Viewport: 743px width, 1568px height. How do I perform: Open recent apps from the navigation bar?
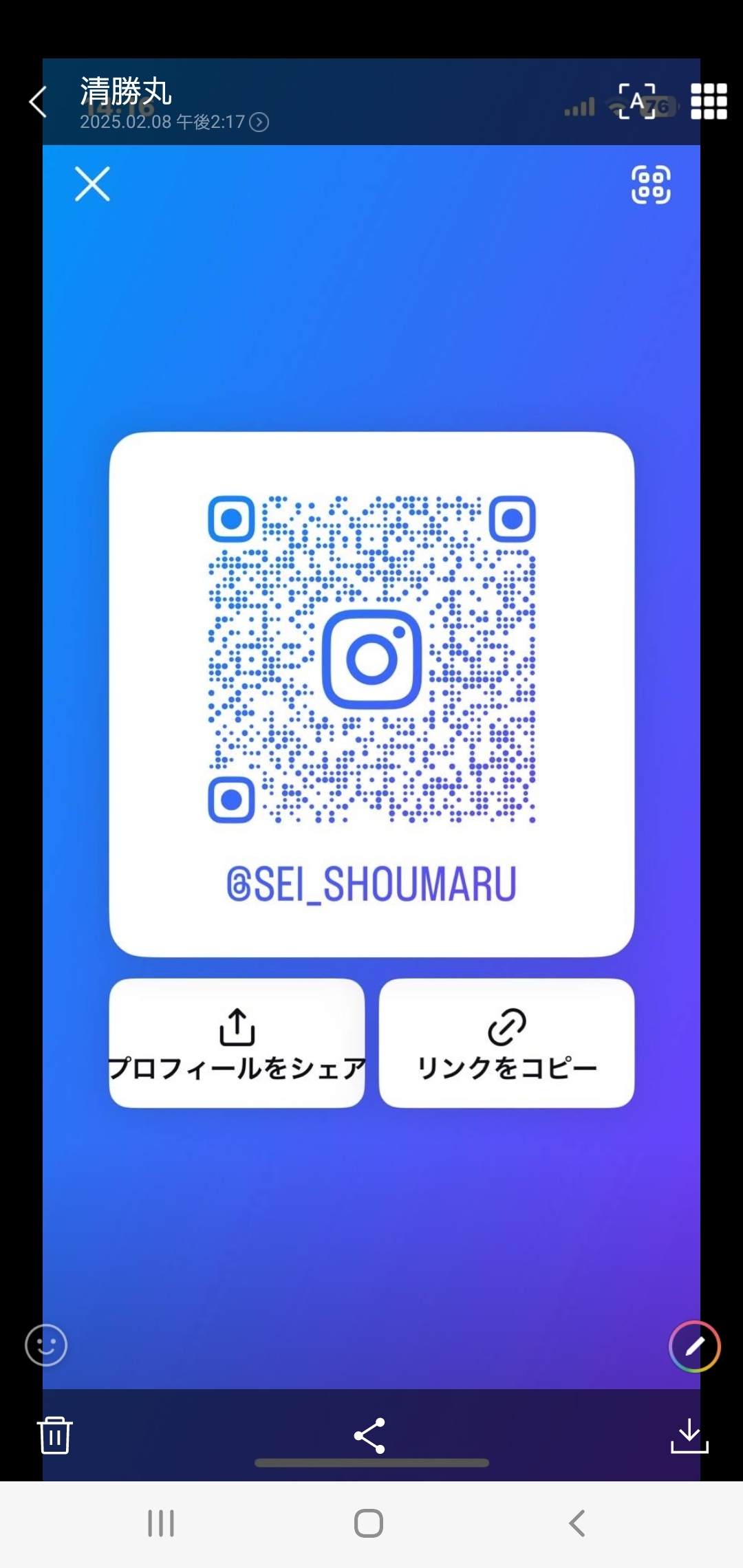tap(161, 1523)
